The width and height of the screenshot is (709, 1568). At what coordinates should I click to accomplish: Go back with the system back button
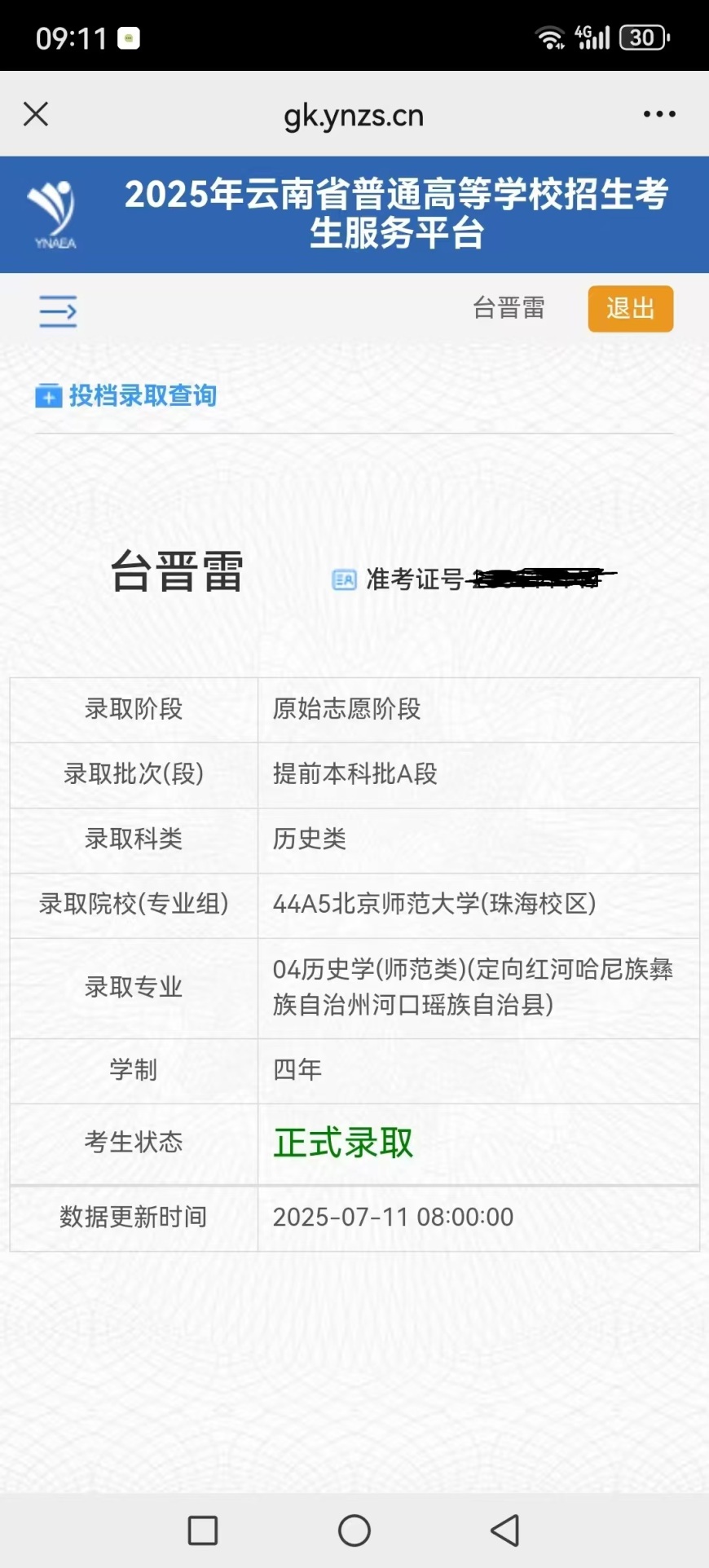(x=505, y=1530)
